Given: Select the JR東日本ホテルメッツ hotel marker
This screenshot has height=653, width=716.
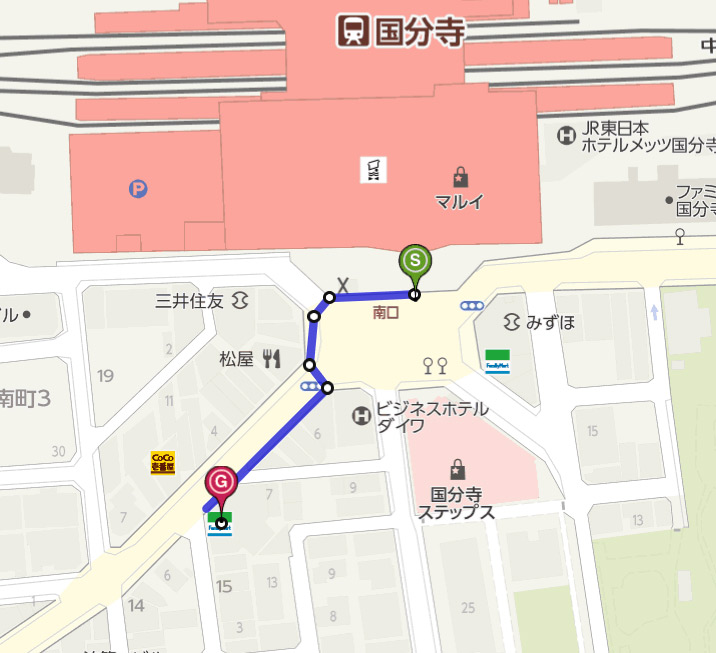Looking at the screenshot, I should pyautogui.click(x=567, y=134).
